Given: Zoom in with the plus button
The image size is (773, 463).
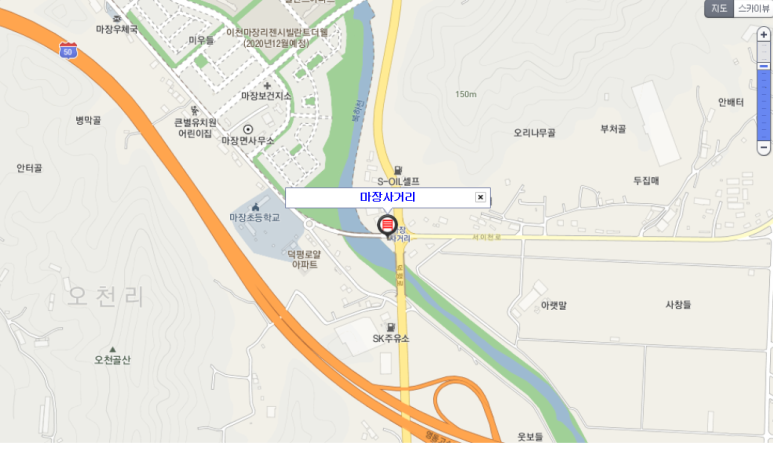Looking at the screenshot, I should point(764,34).
